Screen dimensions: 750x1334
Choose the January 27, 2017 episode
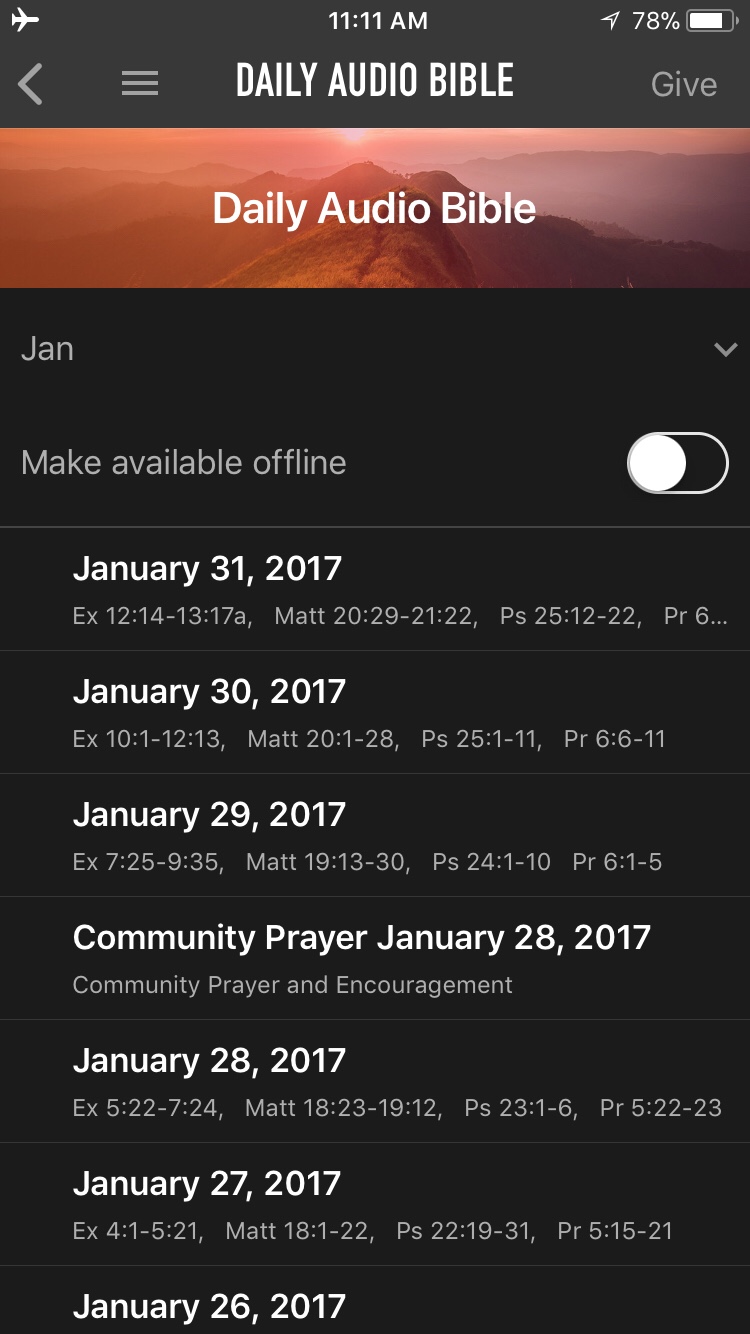[x=375, y=1204]
